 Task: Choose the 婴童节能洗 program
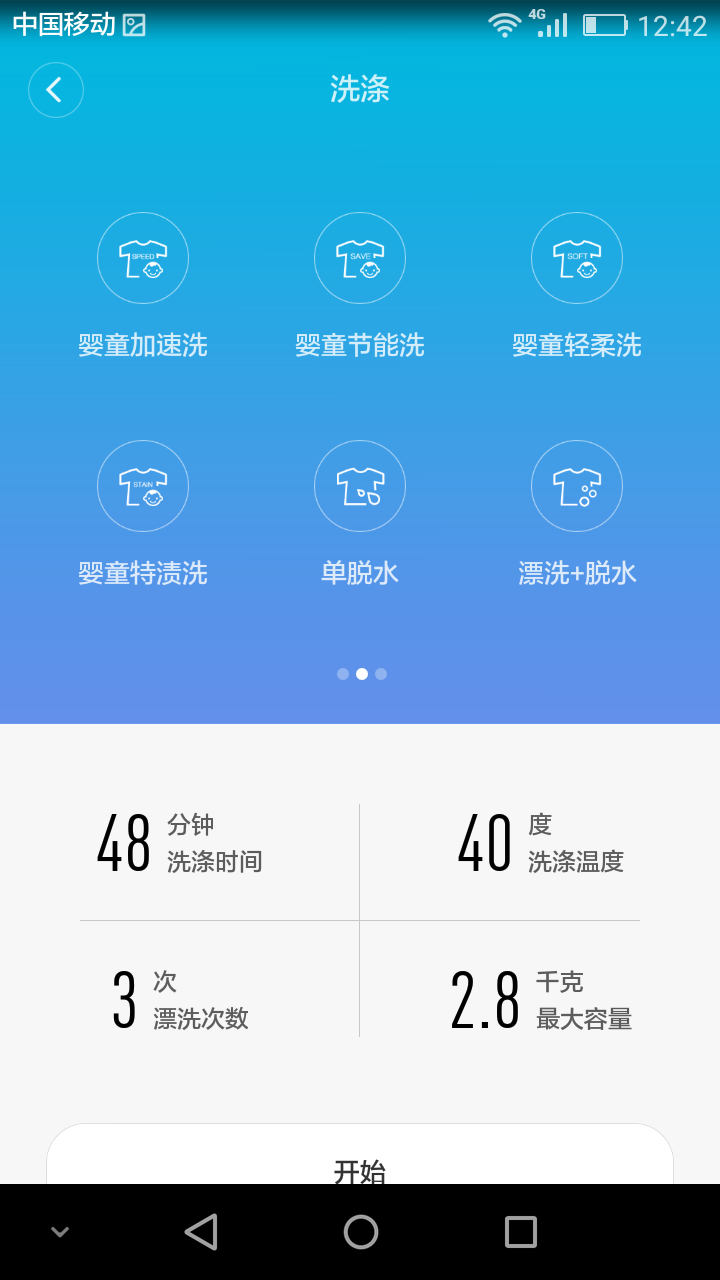point(360,258)
